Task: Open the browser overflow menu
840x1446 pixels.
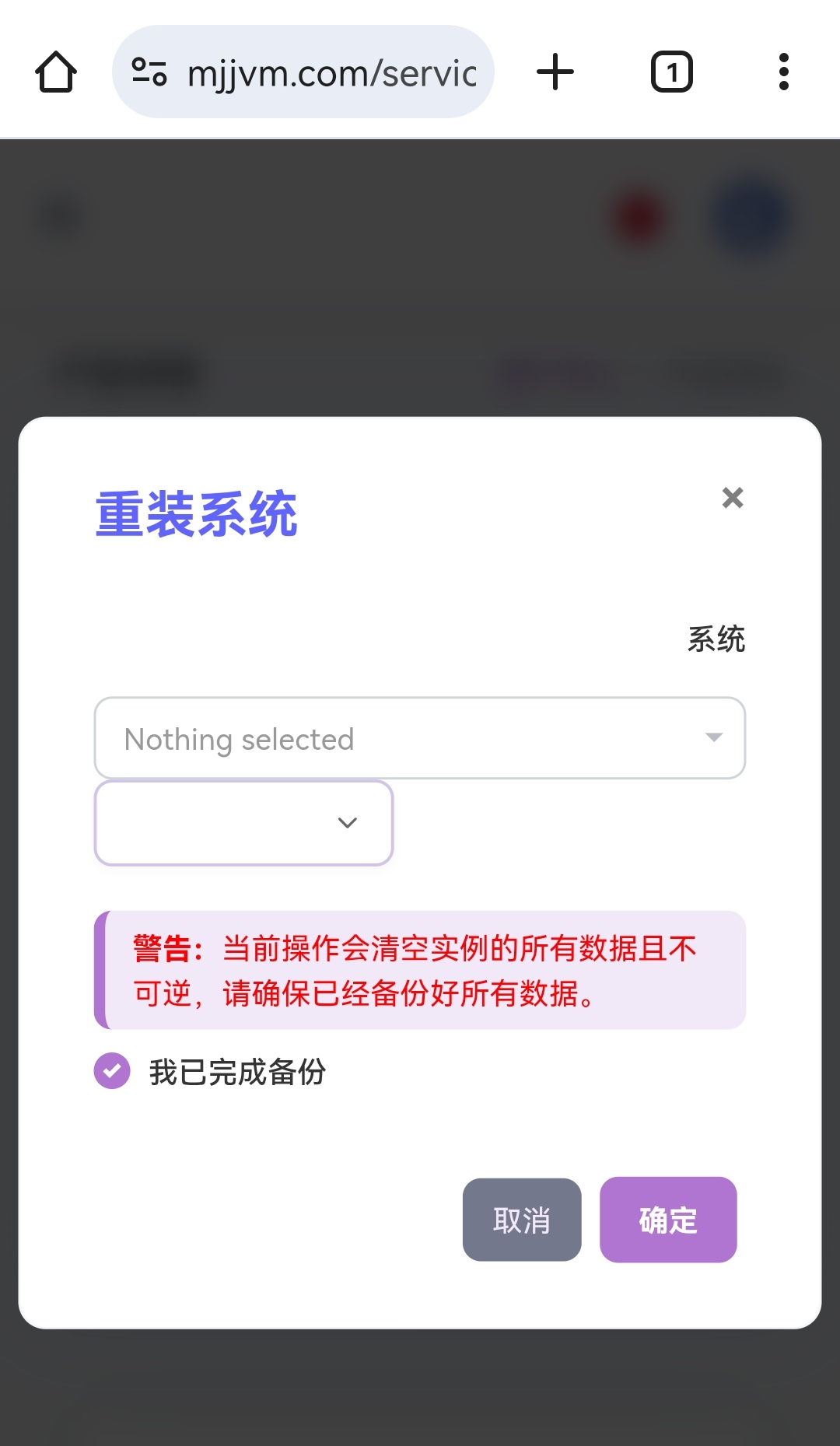Action: 783,72
